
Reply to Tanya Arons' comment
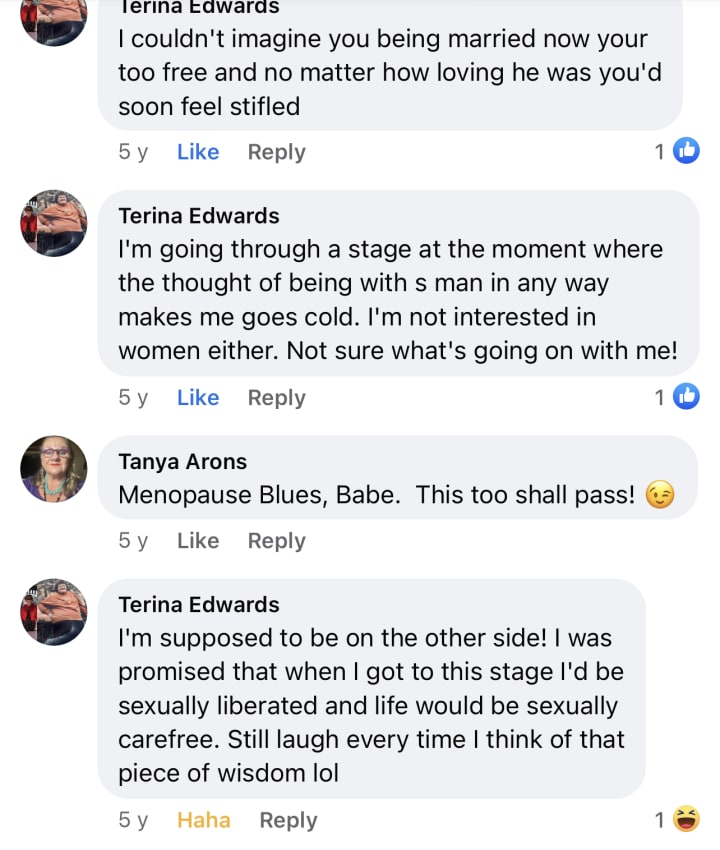point(277,541)
